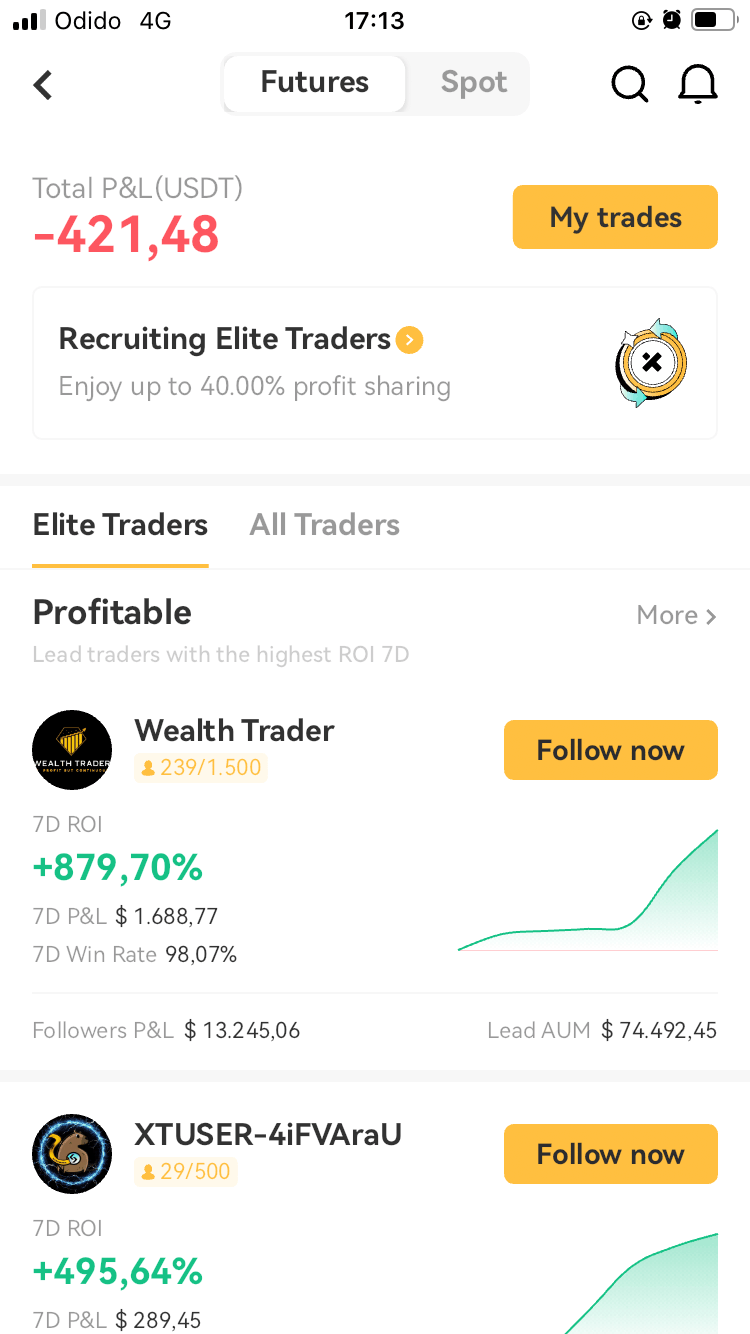Switch to the All Traders tab

pos(324,524)
